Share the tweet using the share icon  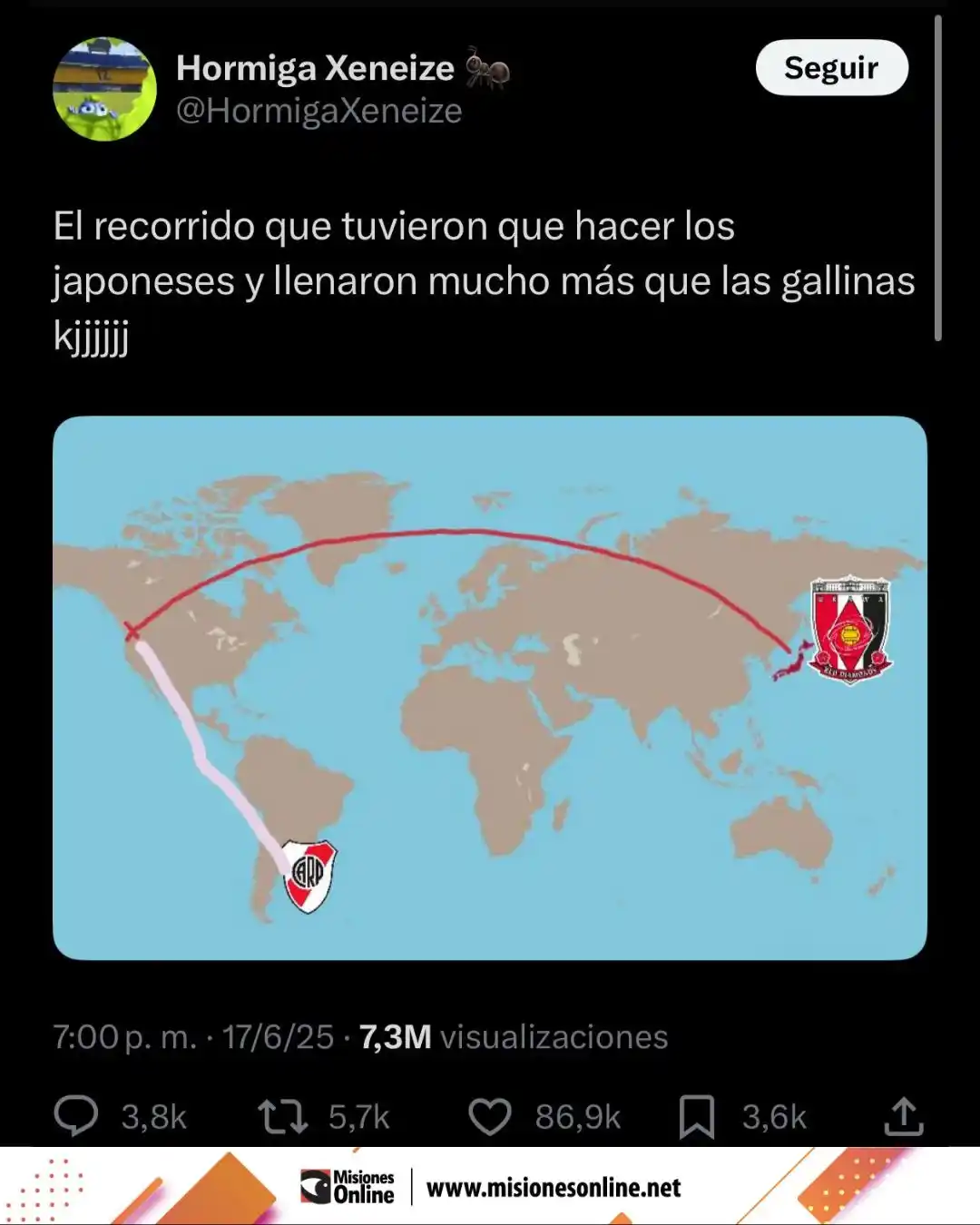tap(903, 1116)
